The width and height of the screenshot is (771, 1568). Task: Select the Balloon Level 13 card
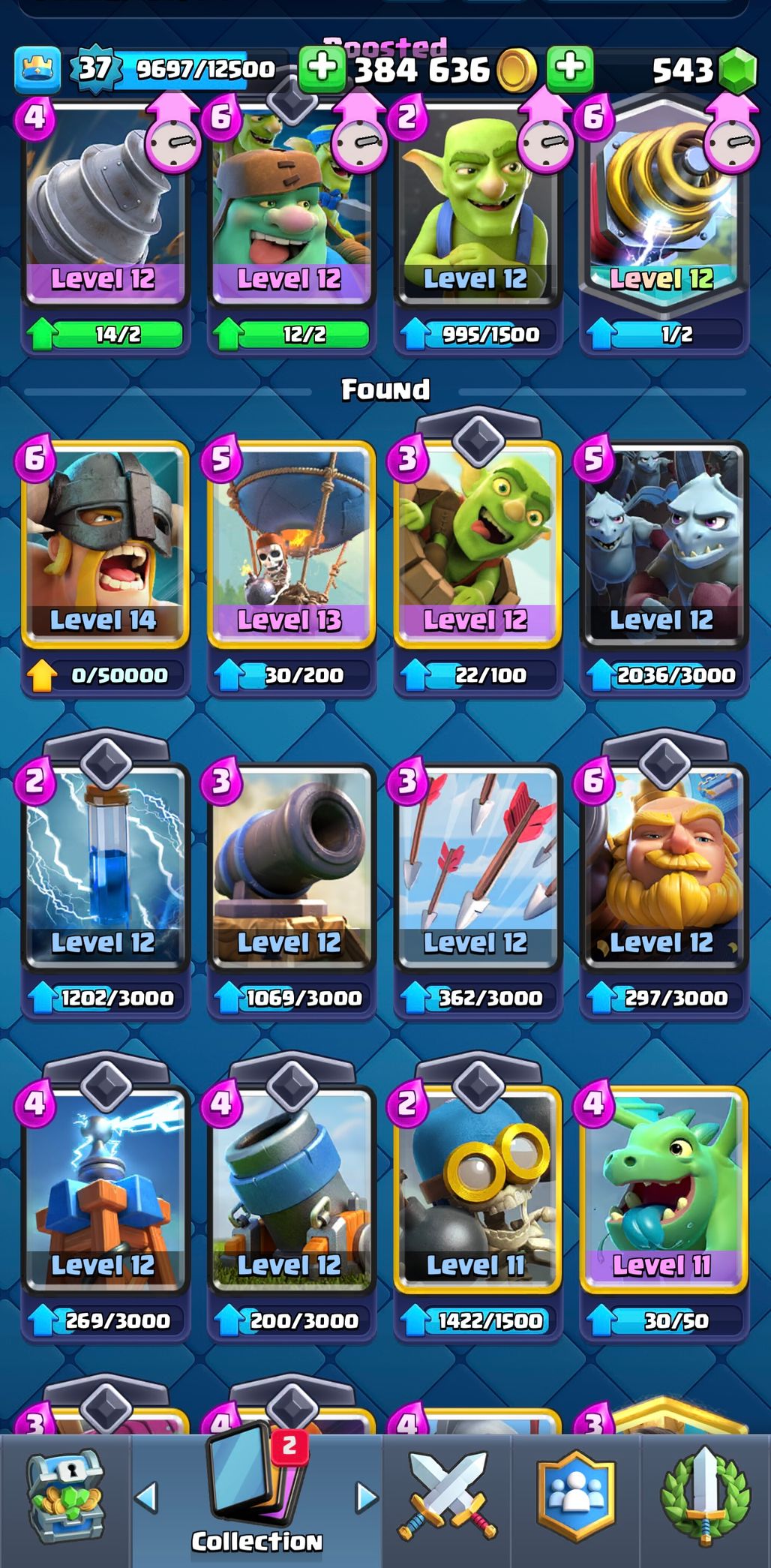point(291,545)
